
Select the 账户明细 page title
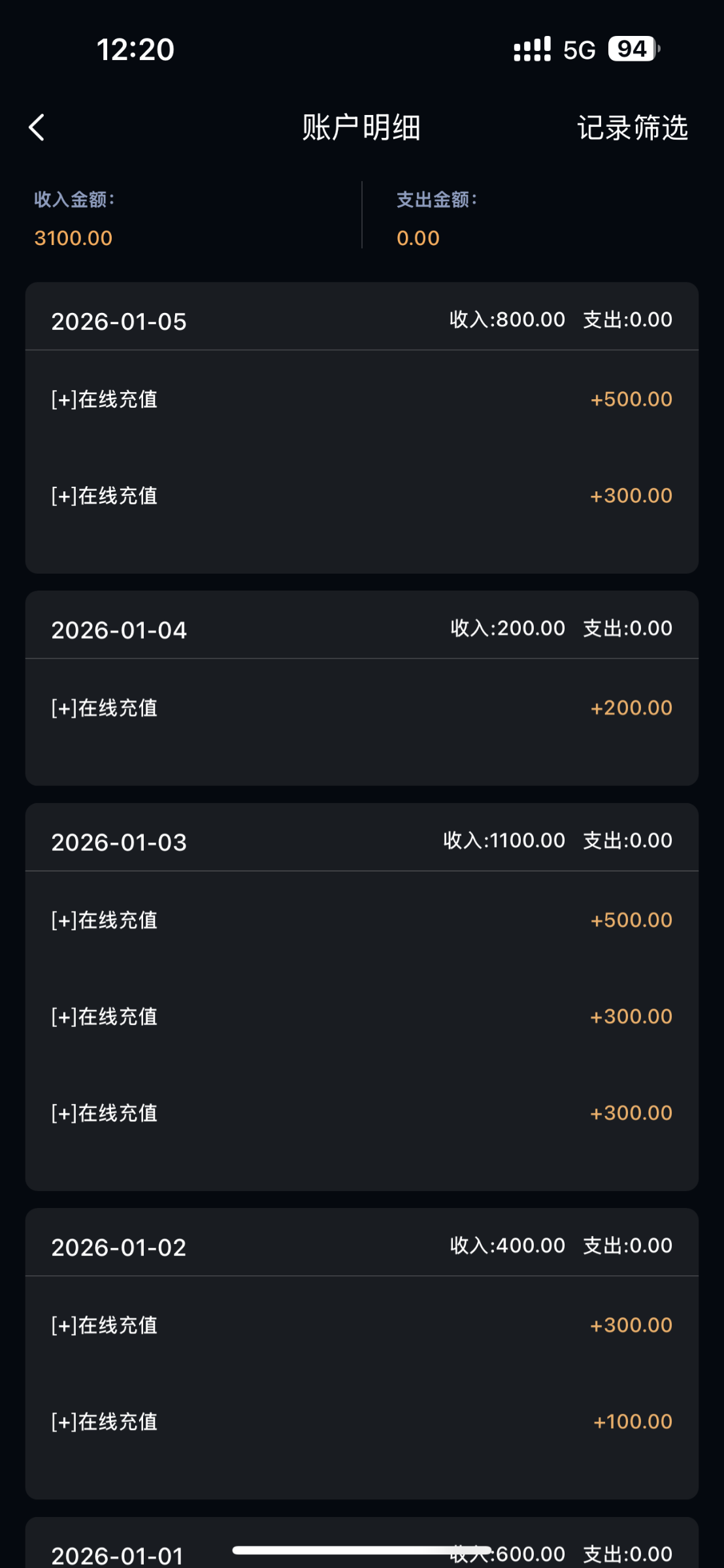click(361, 129)
